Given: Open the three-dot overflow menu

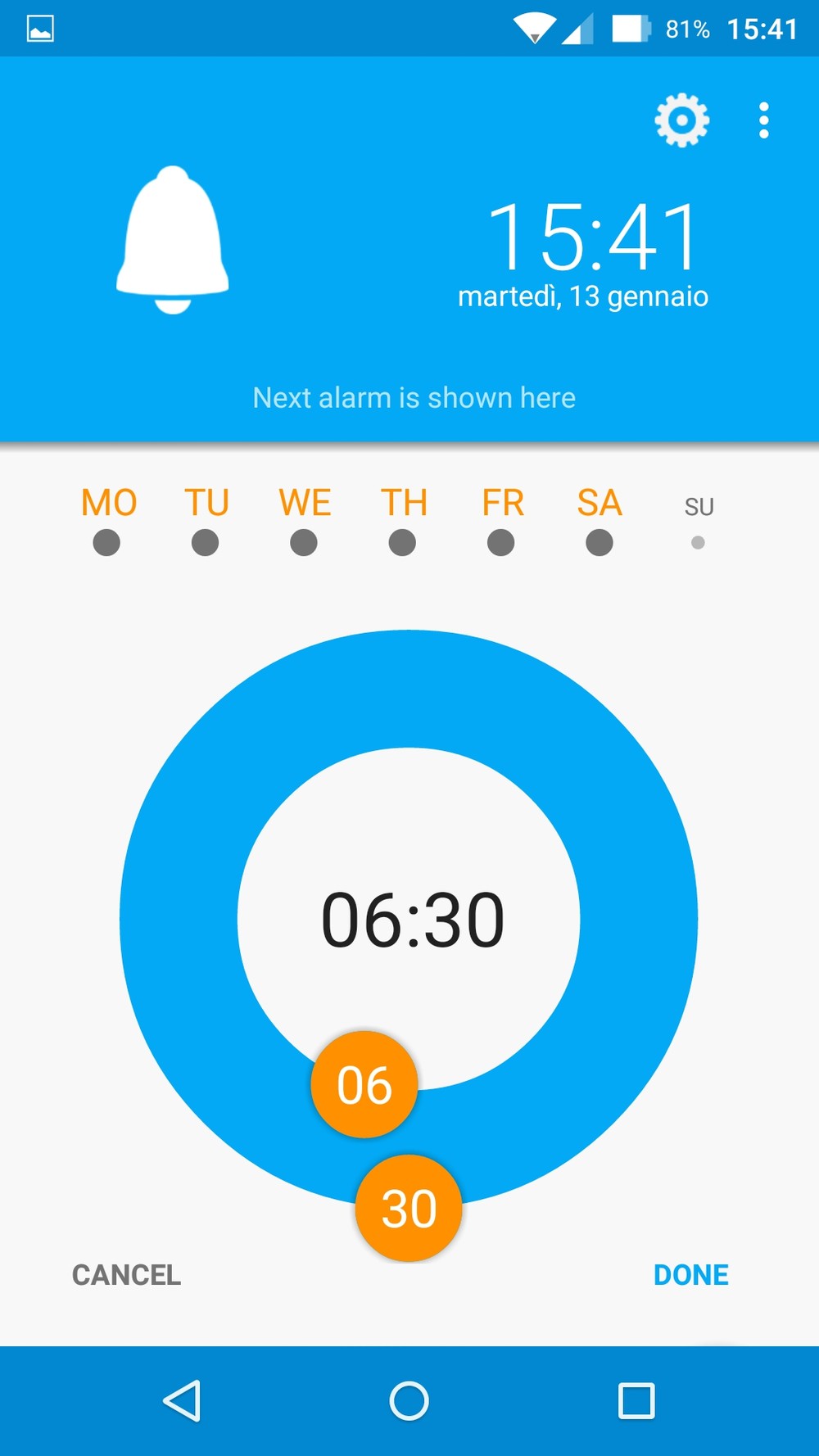Looking at the screenshot, I should (763, 120).
